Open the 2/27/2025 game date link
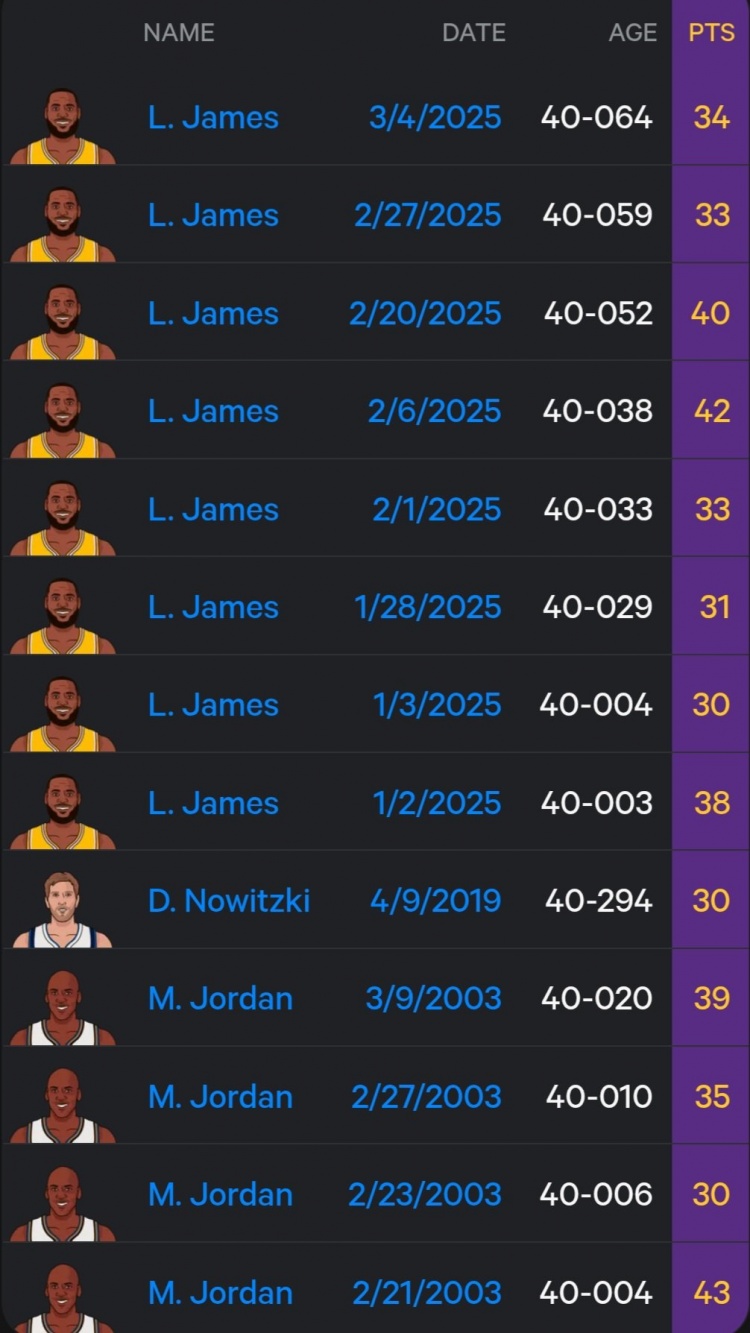The image size is (750, 1333). click(427, 215)
